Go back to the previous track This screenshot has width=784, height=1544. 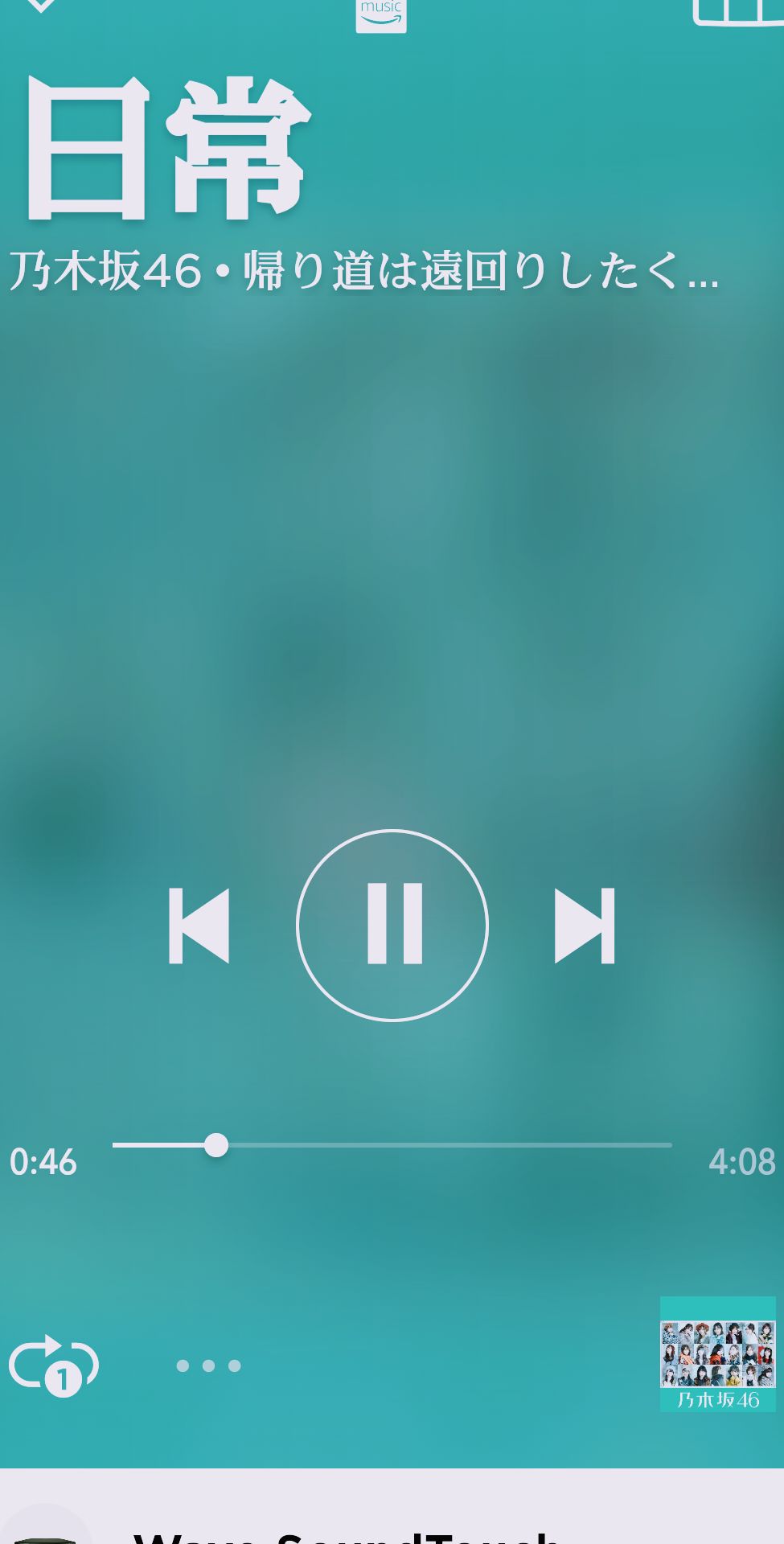(199, 926)
